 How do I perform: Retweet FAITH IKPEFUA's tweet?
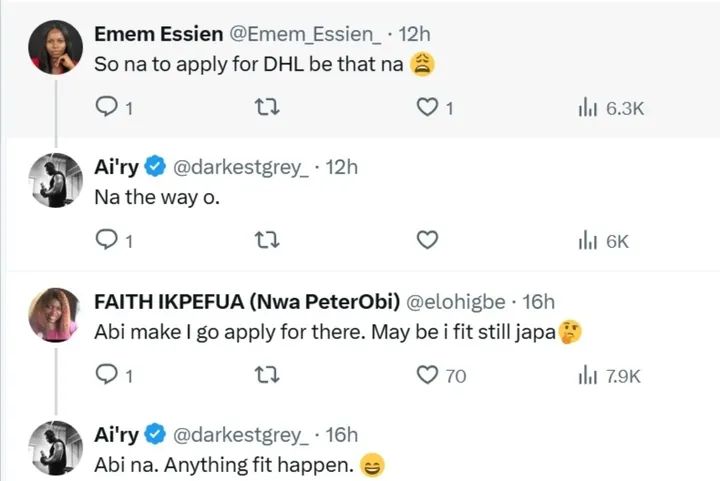coord(267,375)
